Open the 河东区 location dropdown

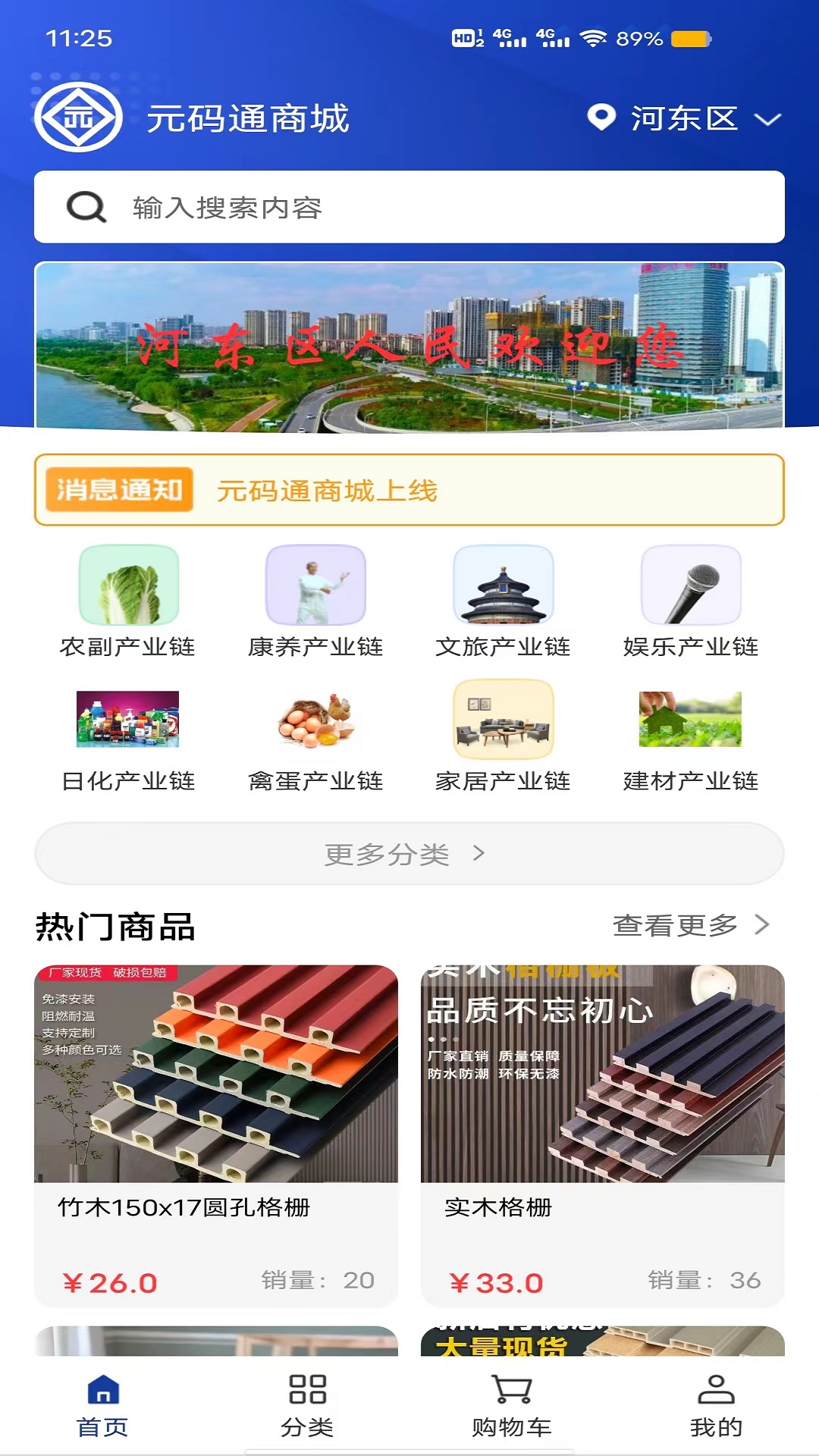pyautogui.click(x=684, y=119)
